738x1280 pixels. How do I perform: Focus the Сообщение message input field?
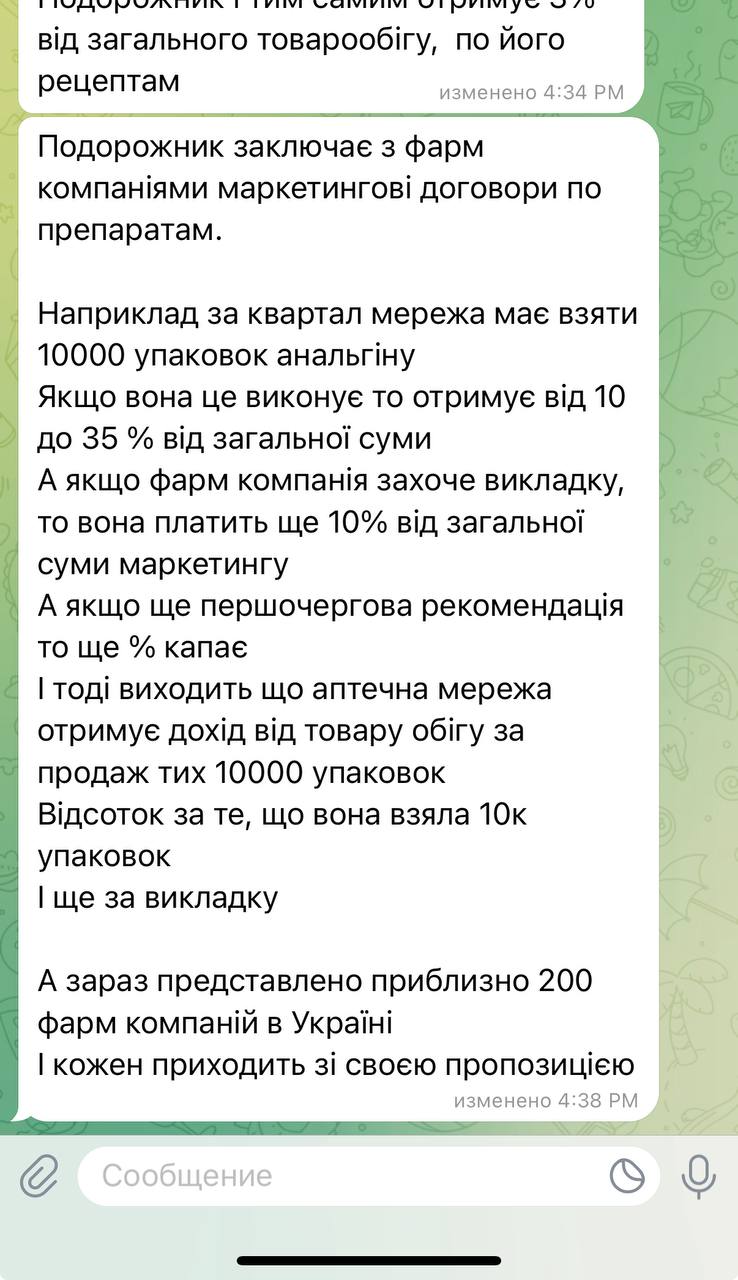(340, 1176)
